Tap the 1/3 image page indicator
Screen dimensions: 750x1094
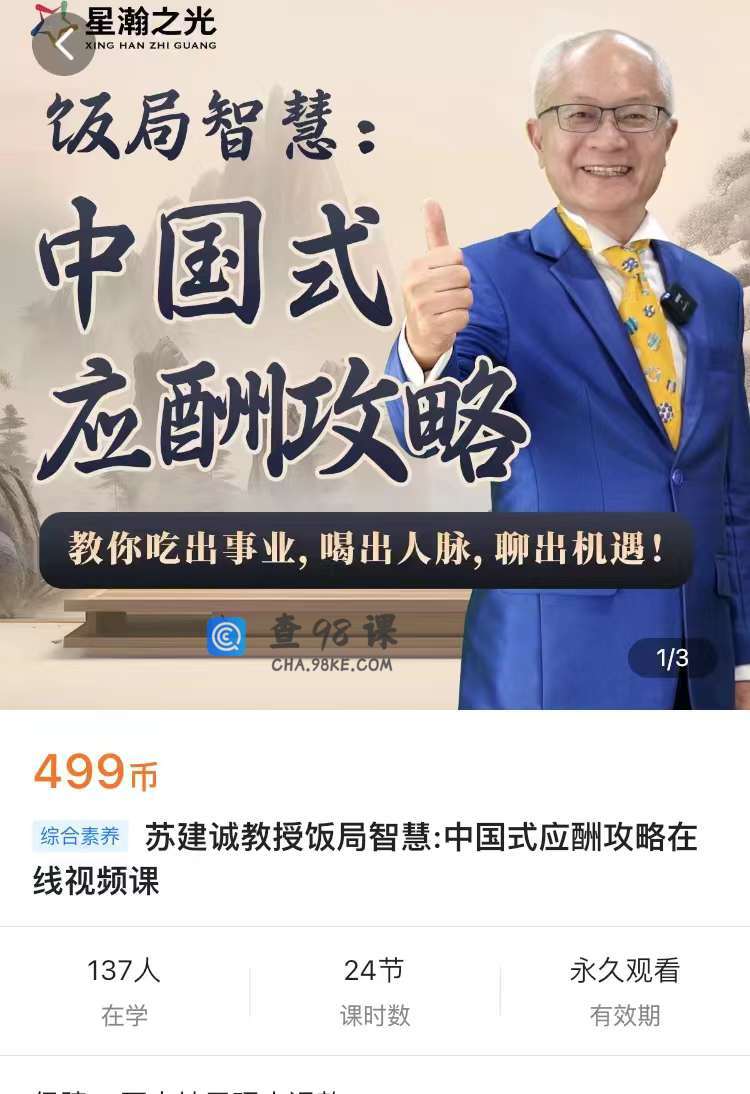coord(672,658)
